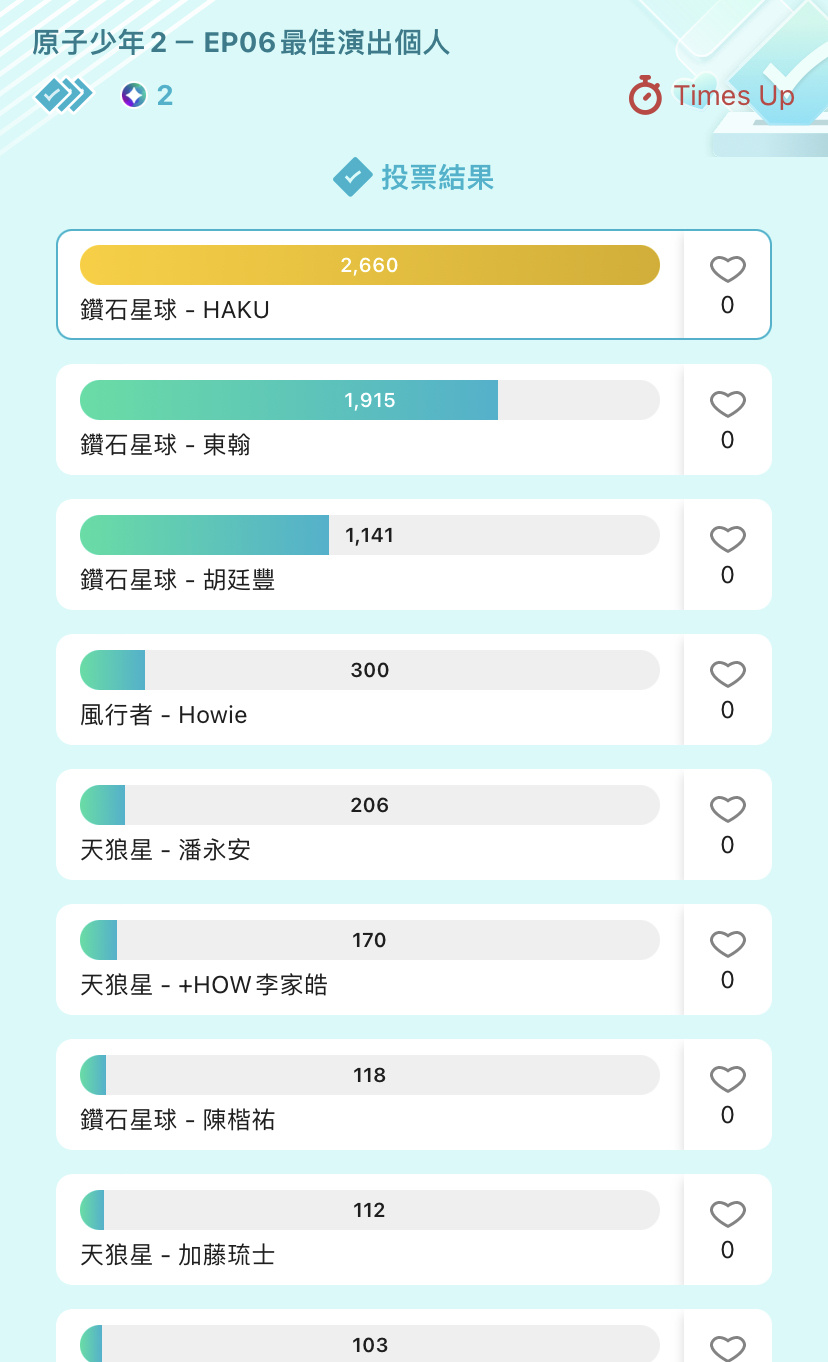Like the 鑽石星球 - 陳楷祐 entry
Image resolution: width=828 pixels, height=1362 pixels.
[x=727, y=1080]
